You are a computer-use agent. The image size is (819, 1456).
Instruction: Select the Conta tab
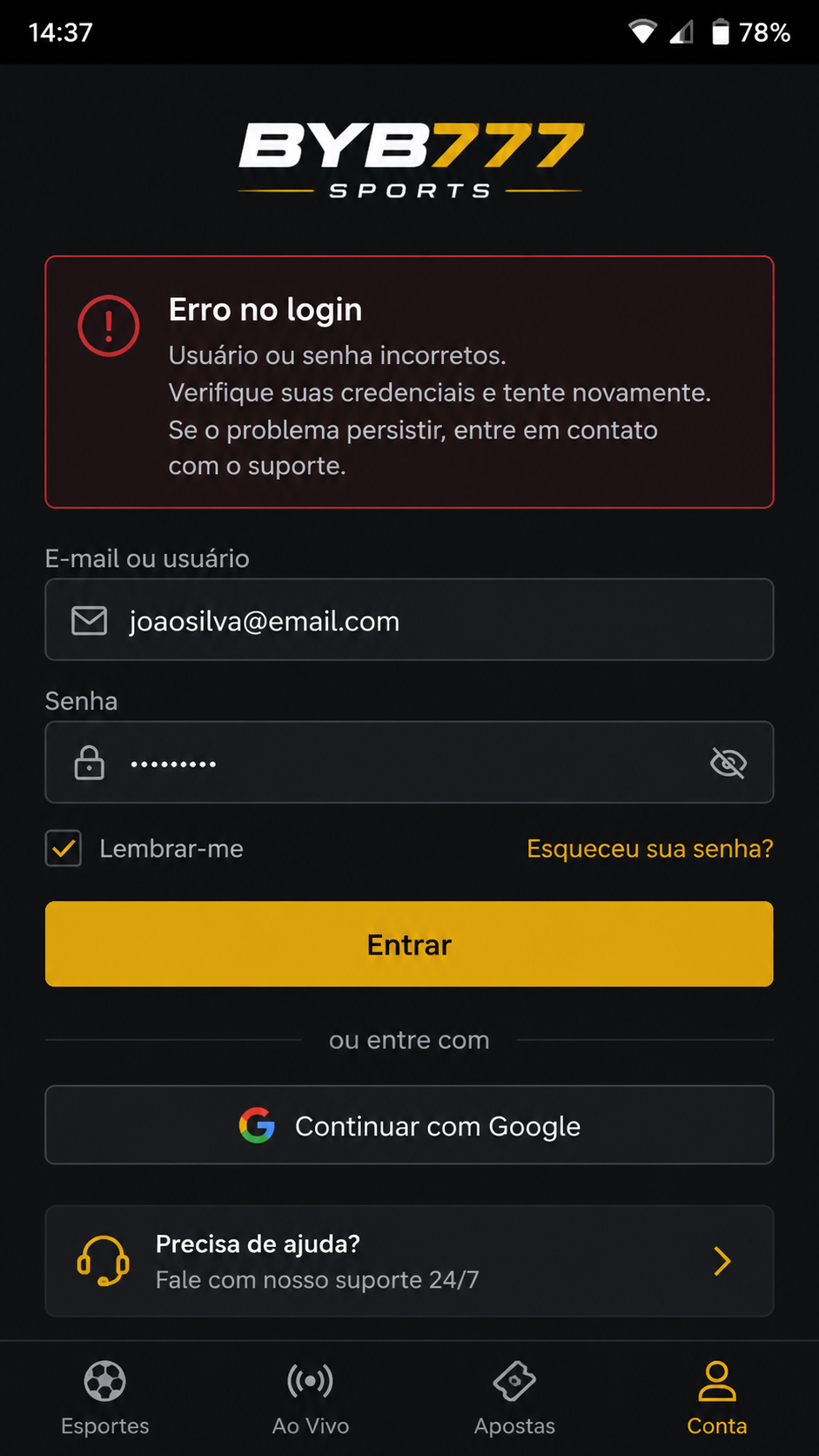pos(717,1398)
